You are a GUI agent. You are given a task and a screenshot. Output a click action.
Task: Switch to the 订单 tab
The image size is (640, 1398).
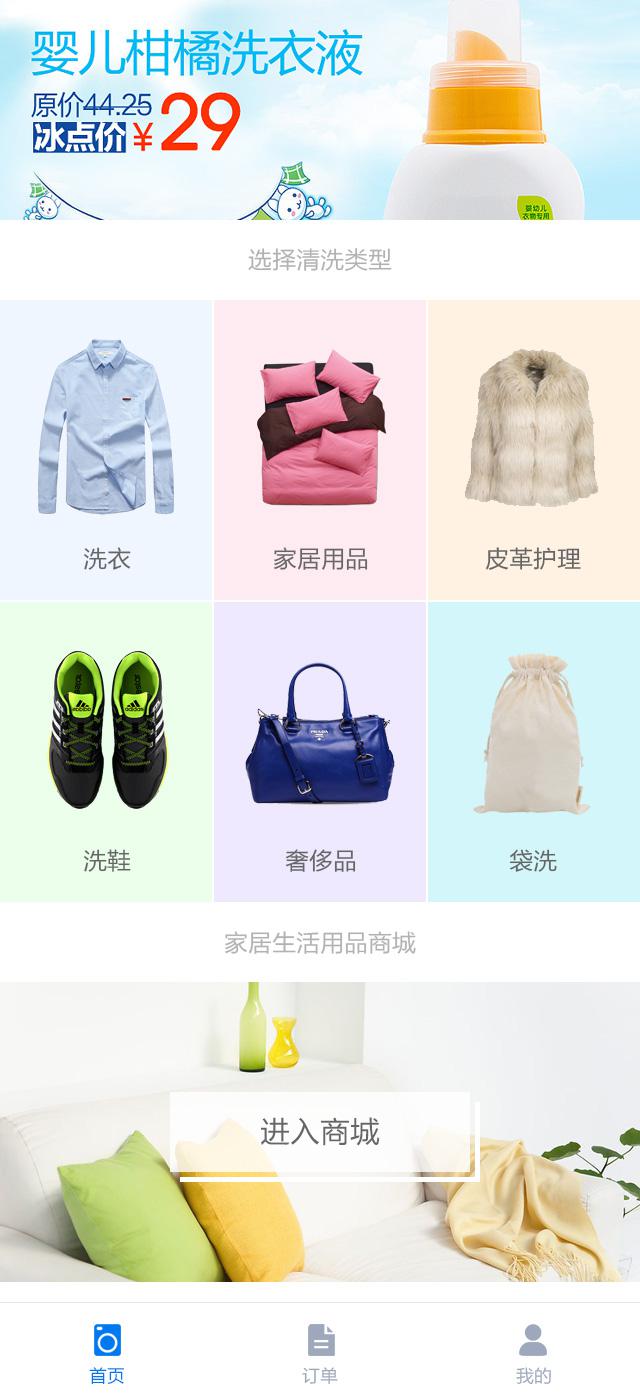tap(320, 1353)
